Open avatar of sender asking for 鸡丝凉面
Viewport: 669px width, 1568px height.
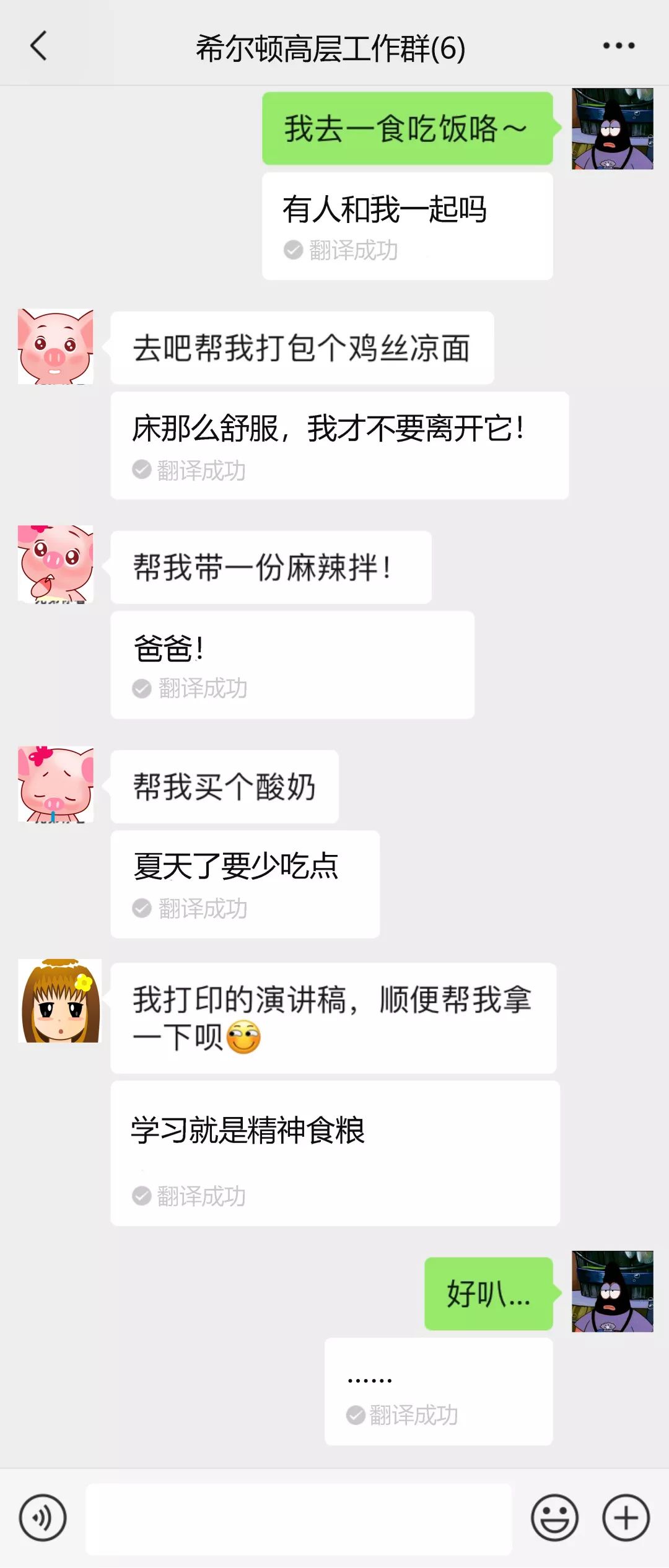56,346
